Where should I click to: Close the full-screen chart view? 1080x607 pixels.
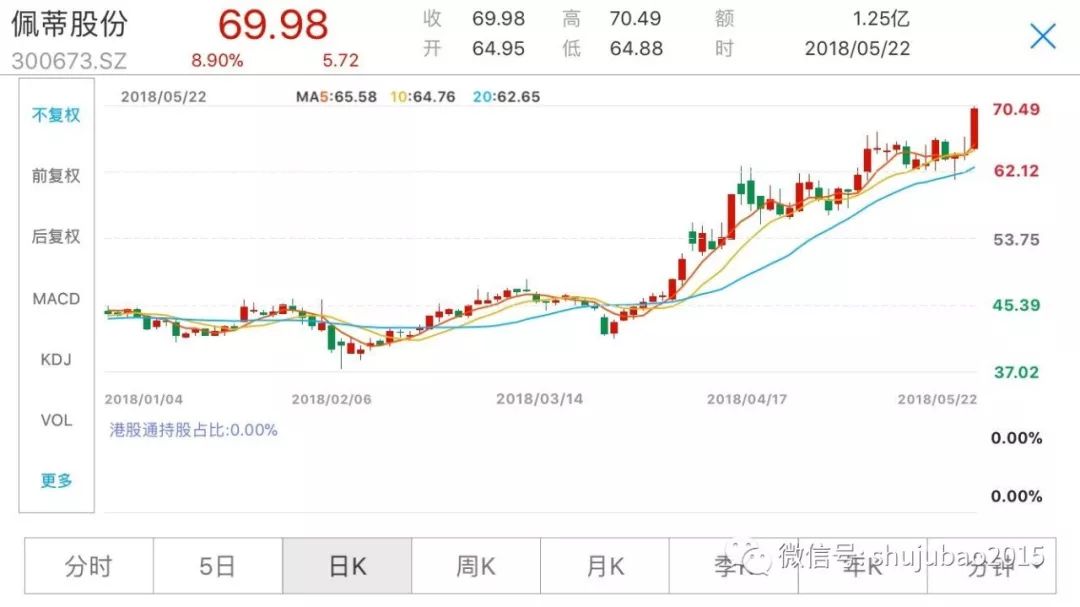coord(1043,37)
